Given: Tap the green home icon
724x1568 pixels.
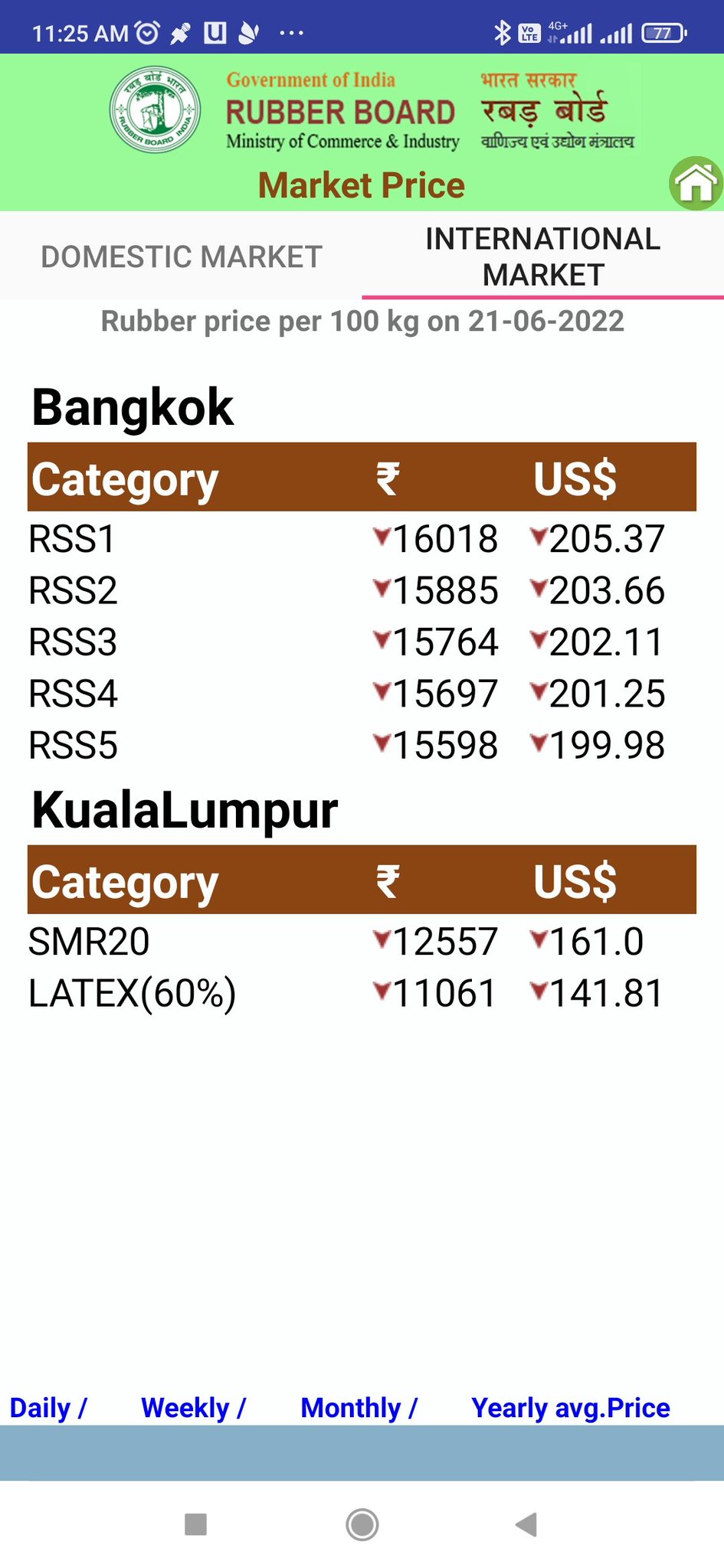Looking at the screenshot, I should pos(696,184).
